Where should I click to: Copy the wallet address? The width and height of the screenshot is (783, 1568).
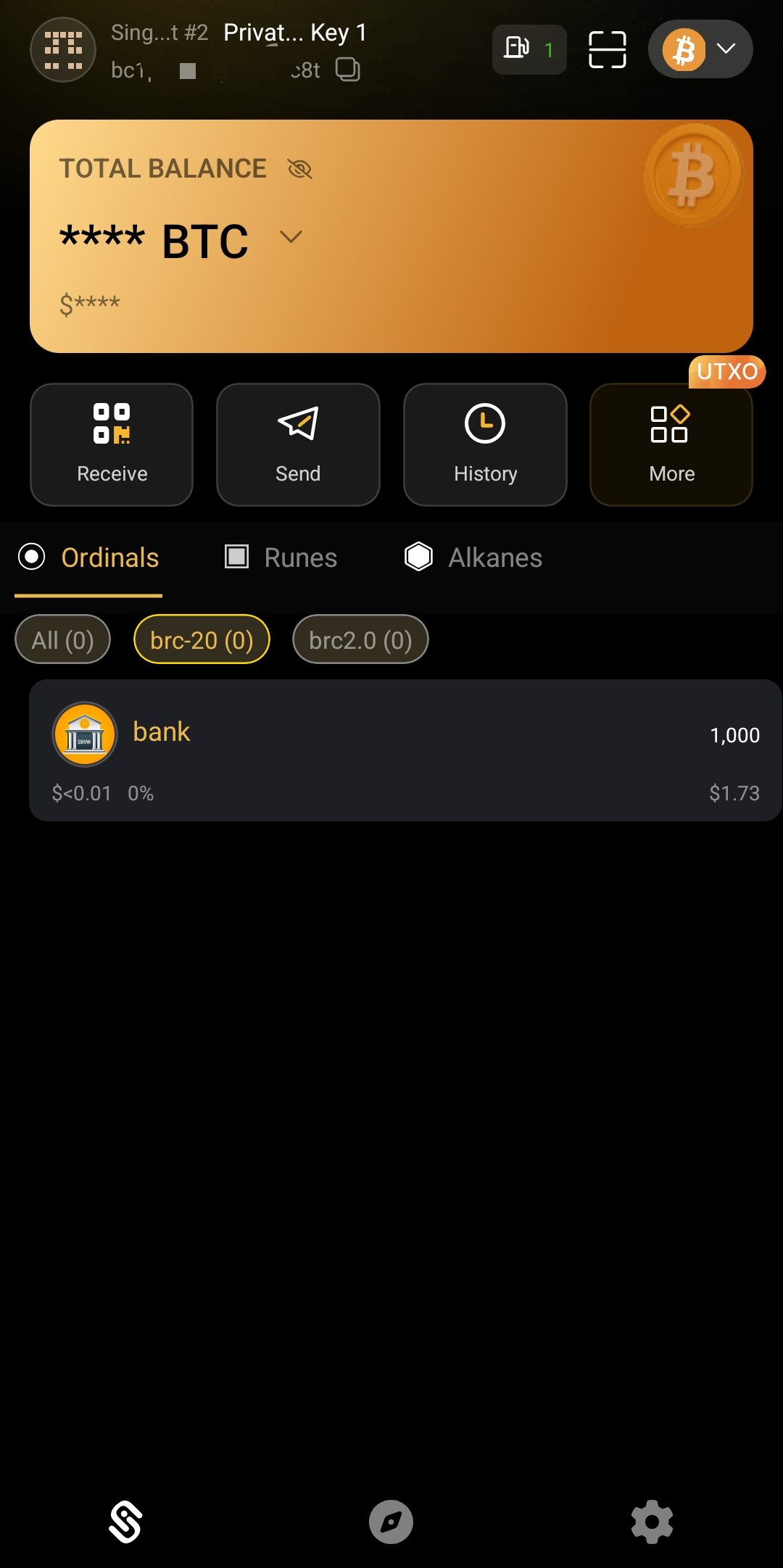(x=348, y=70)
